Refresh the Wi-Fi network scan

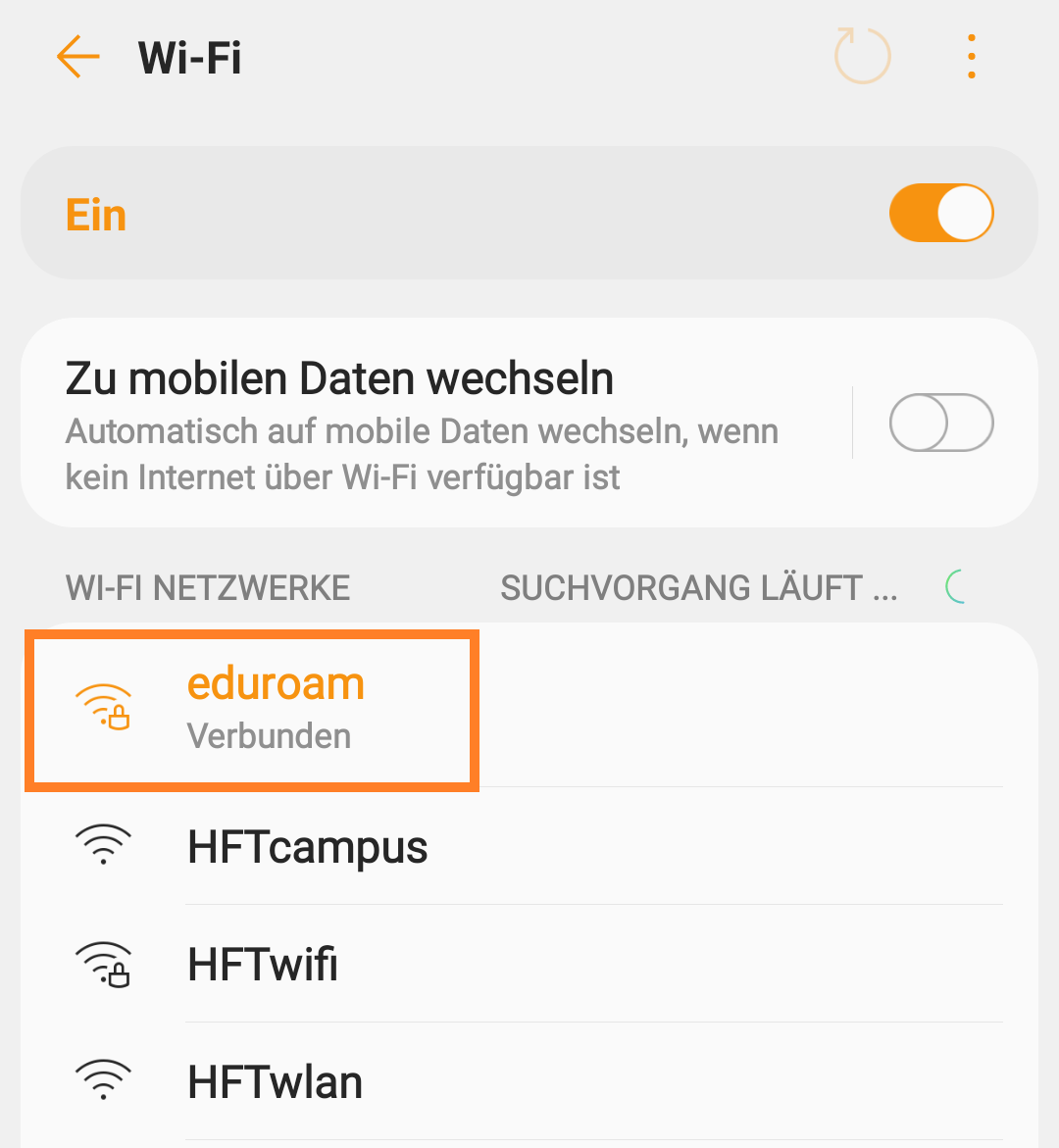pos(862,57)
